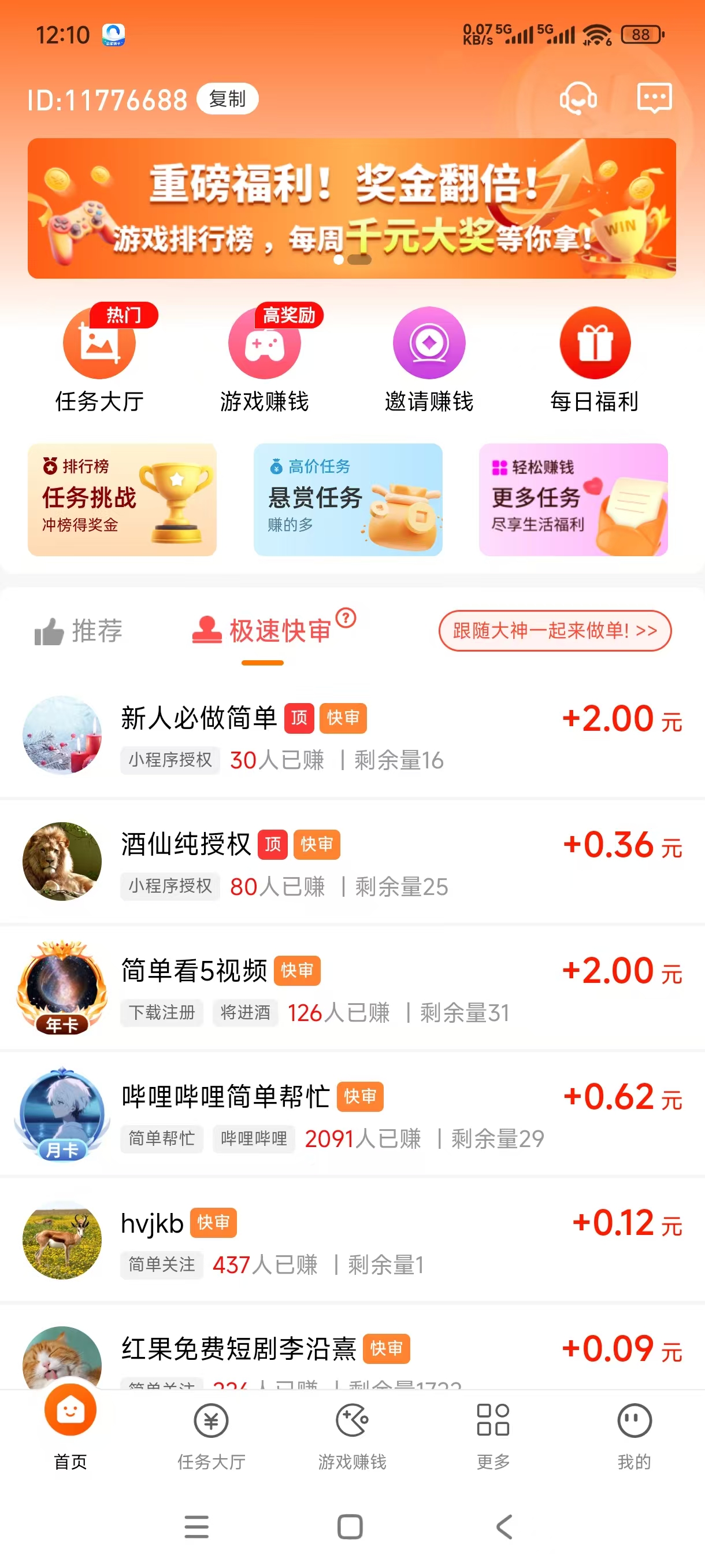
Task: Open the 哔哩哔哩简单帮忙 task
Action: click(353, 1114)
